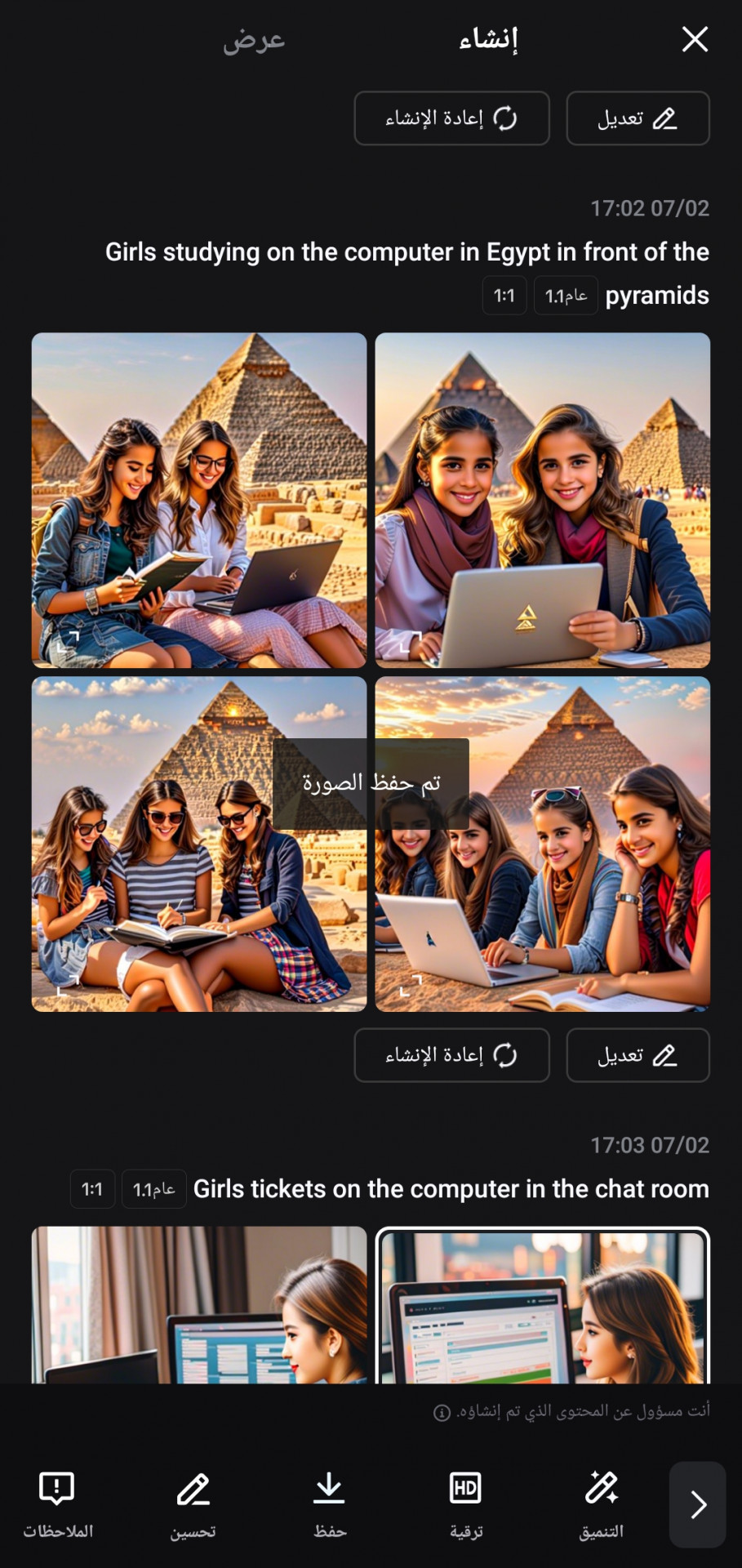
Task: Open the unselected chat room image
Action: tap(199, 1305)
